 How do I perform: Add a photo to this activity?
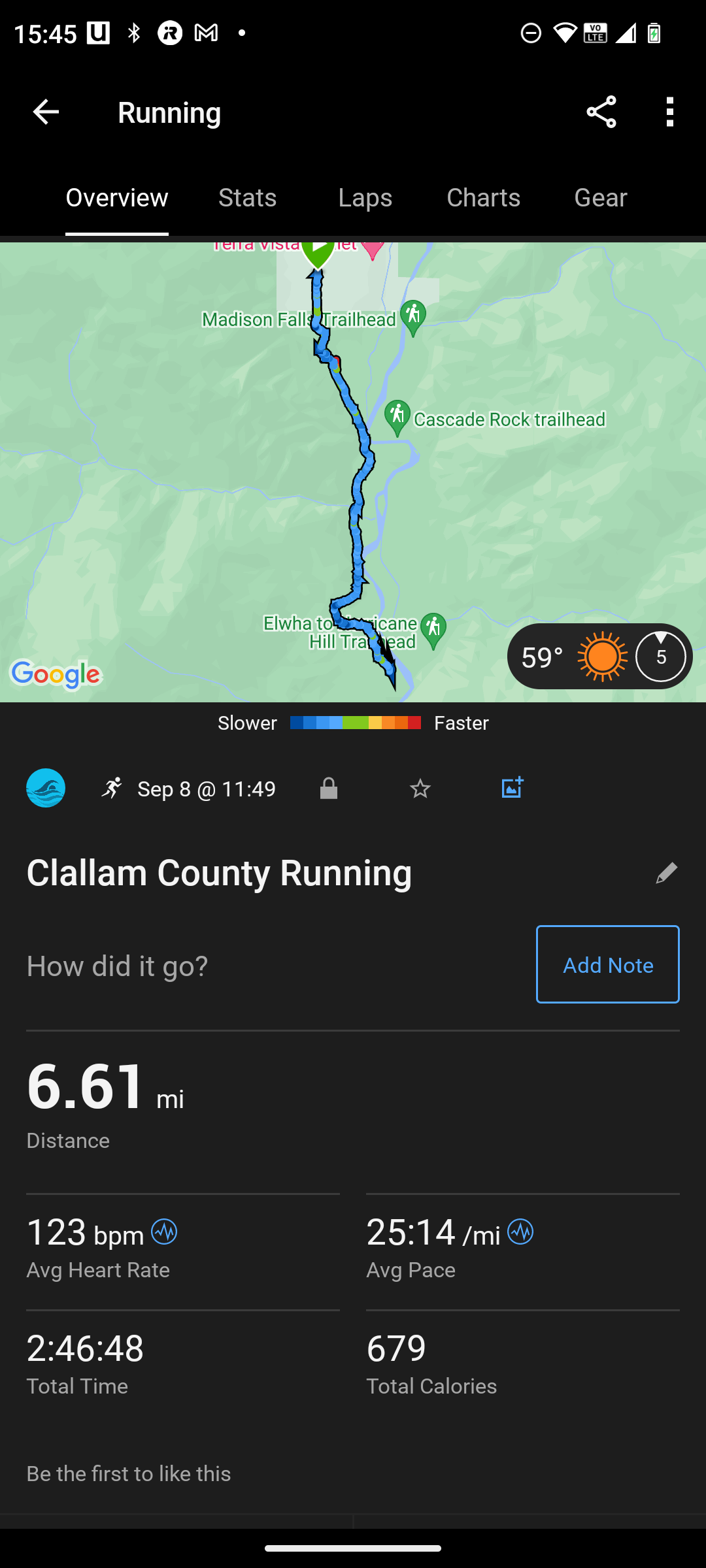tap(512, 788)
